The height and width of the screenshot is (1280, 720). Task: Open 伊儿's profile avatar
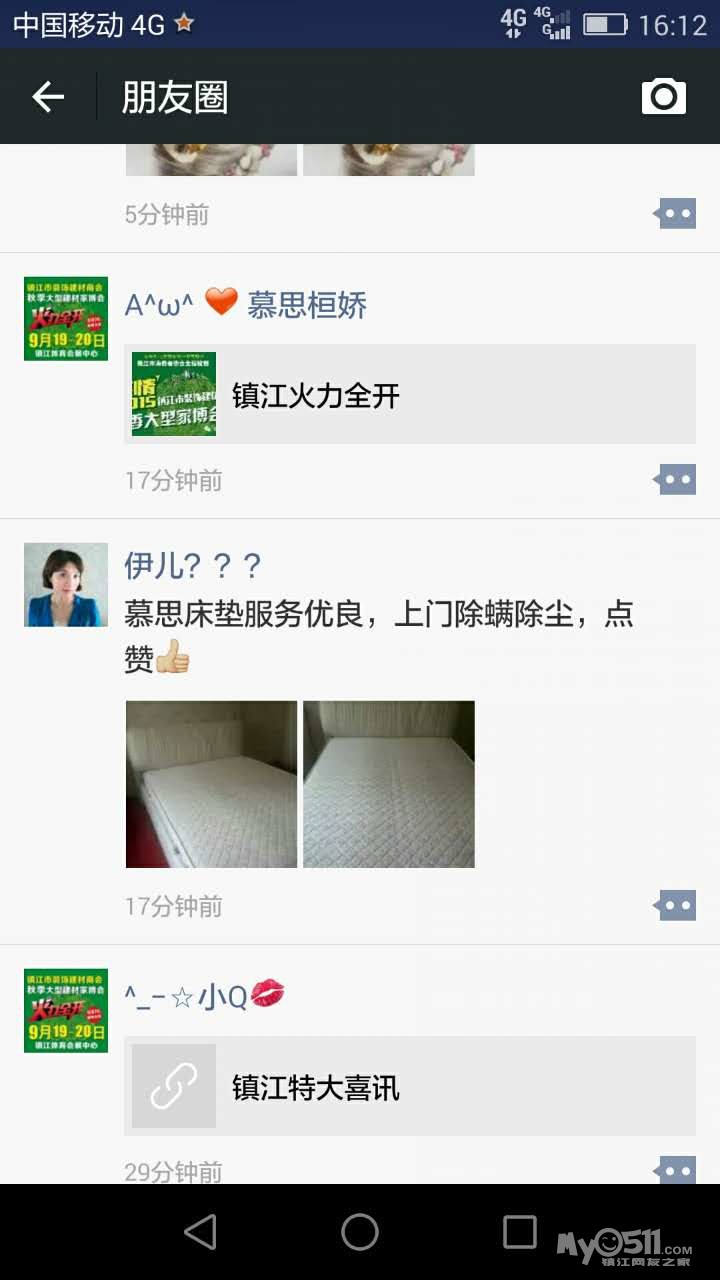(66, 585)
